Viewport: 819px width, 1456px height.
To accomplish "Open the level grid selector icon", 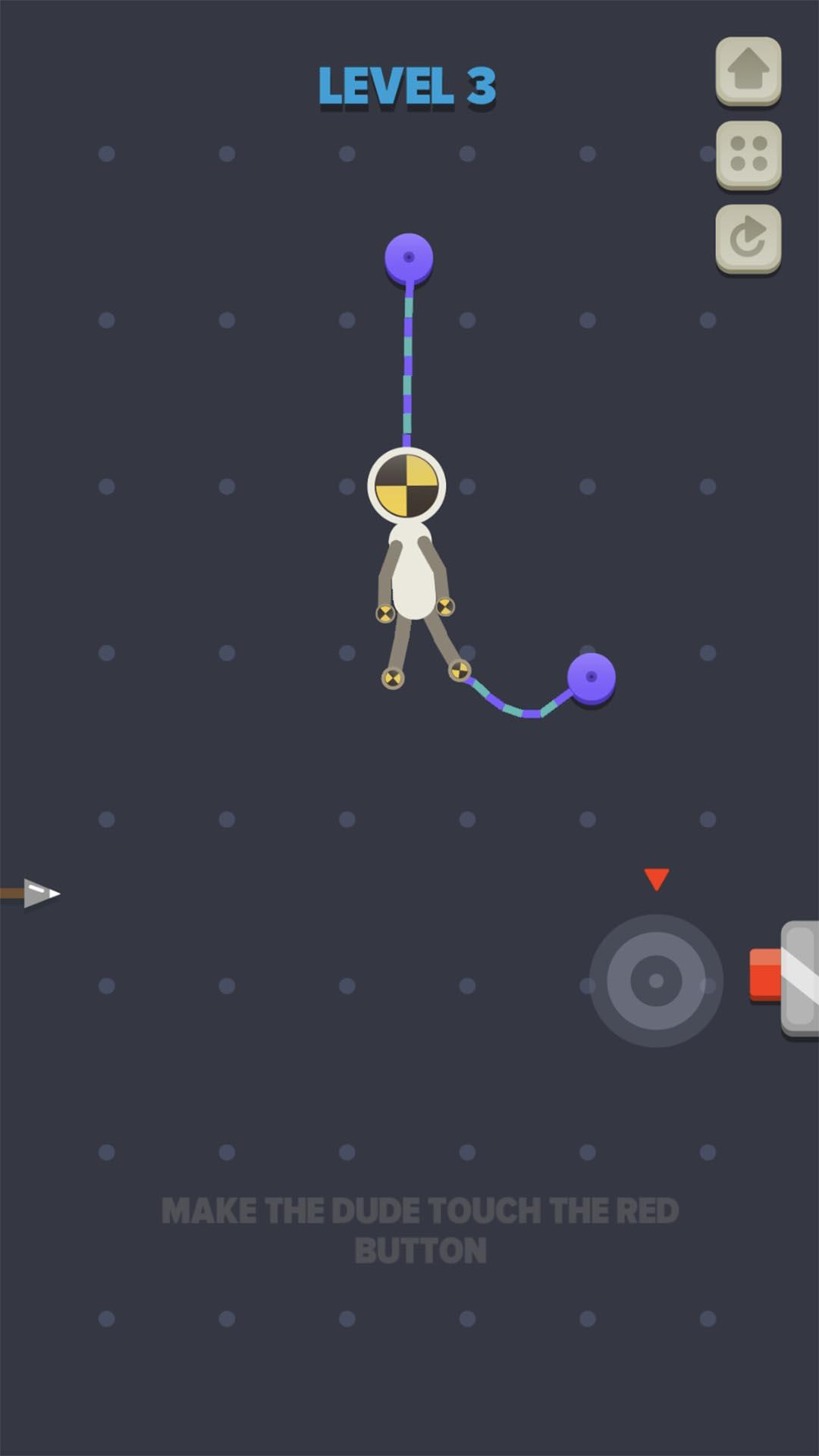I will point(748,155).
